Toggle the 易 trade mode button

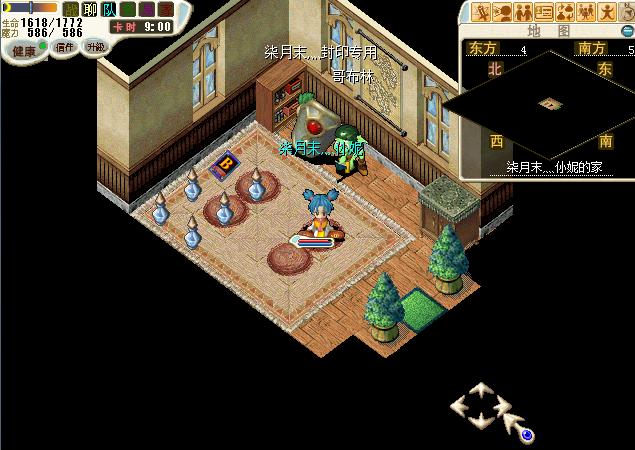click(147, 10)
